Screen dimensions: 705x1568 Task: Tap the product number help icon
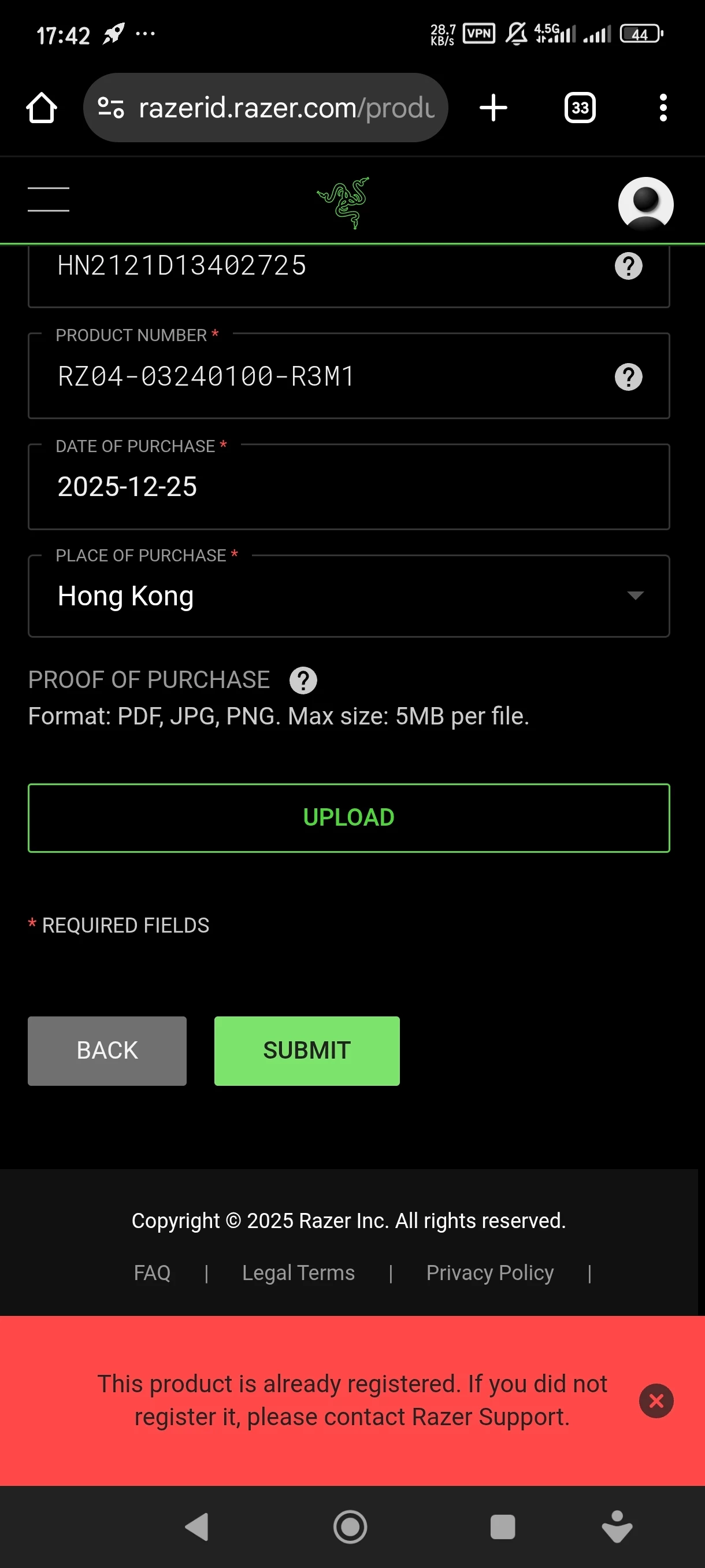628,377
